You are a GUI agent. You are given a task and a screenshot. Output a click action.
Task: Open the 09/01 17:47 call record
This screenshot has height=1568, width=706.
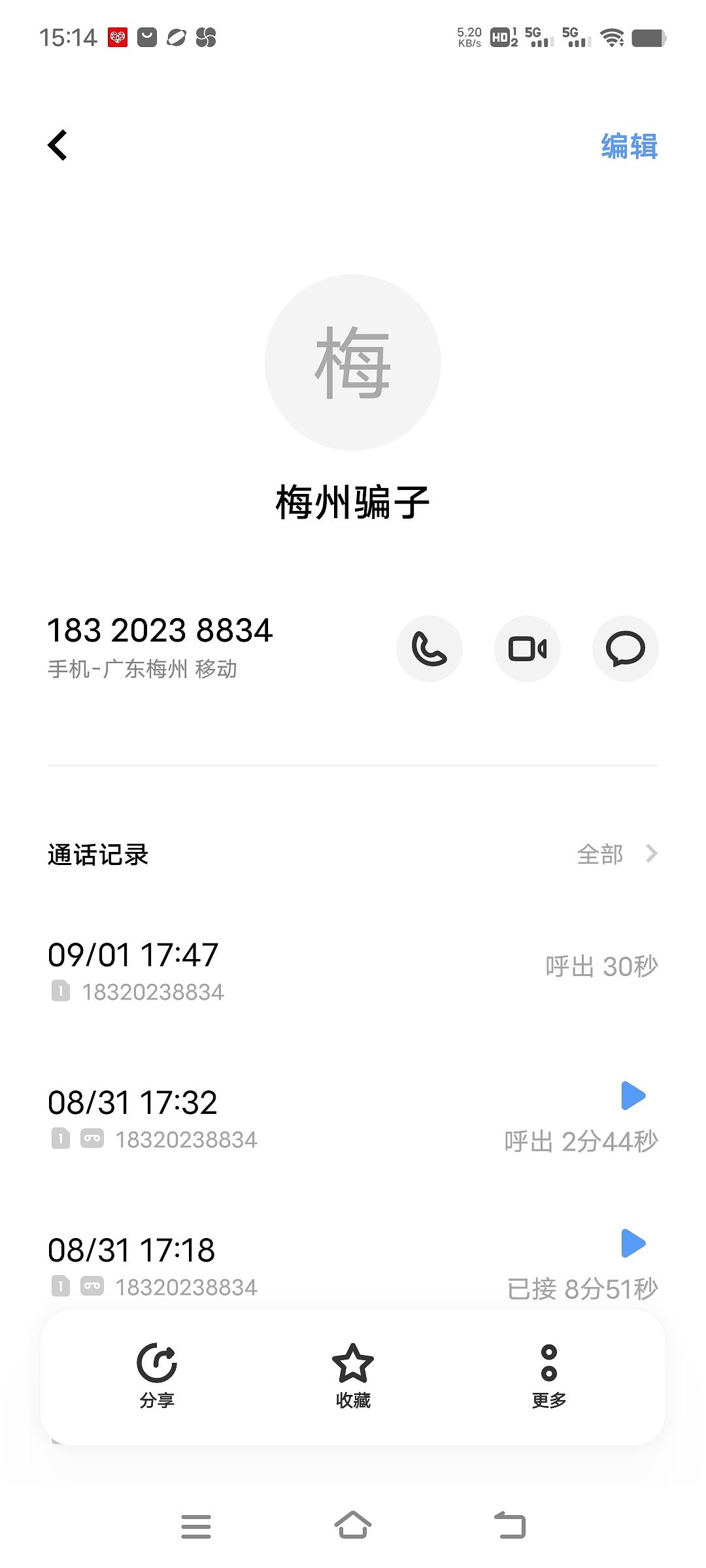(353, 972)
